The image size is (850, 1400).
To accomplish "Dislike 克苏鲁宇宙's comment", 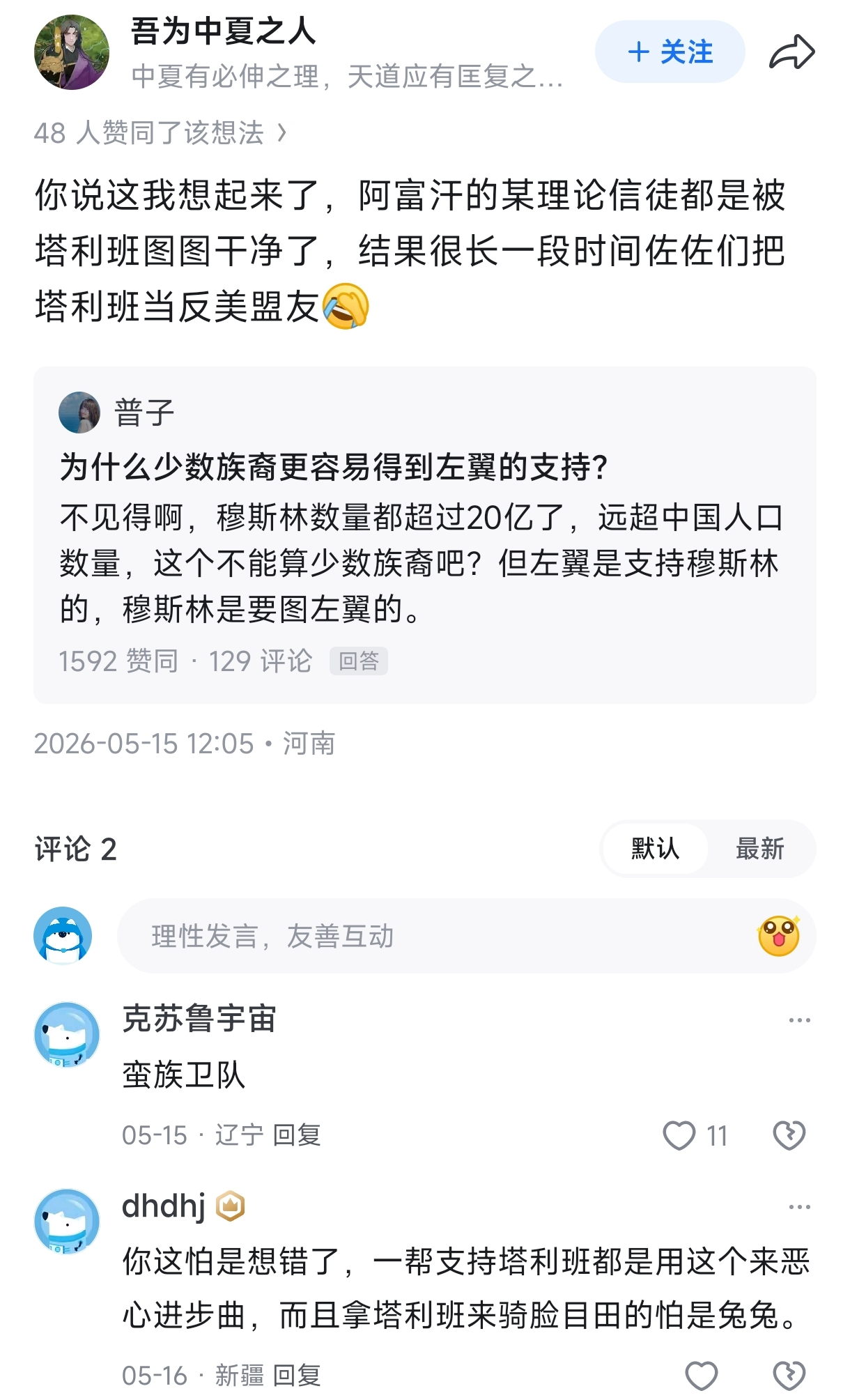I will coord(789,1135).
